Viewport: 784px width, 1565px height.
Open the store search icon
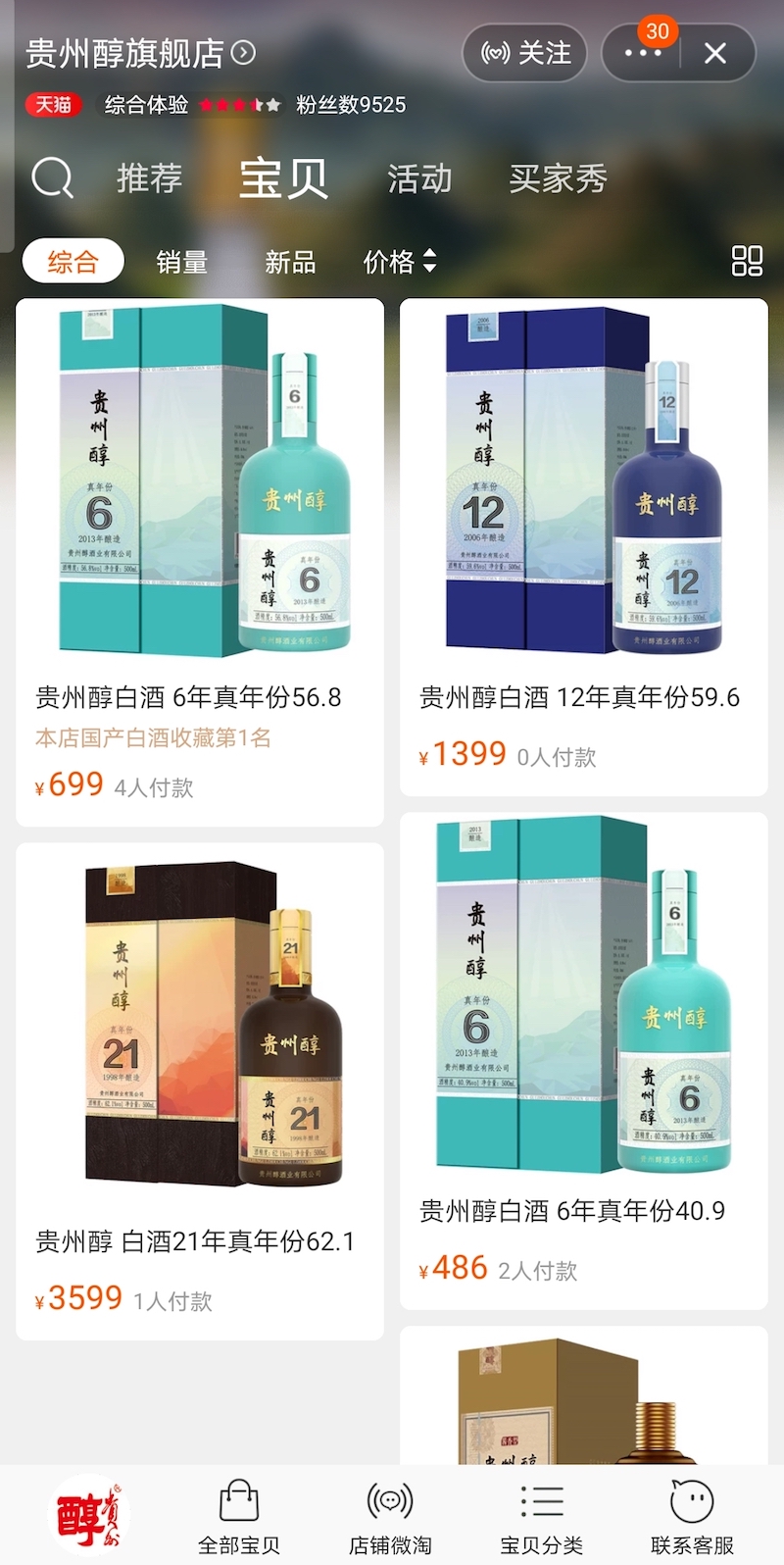click(53, 178)
